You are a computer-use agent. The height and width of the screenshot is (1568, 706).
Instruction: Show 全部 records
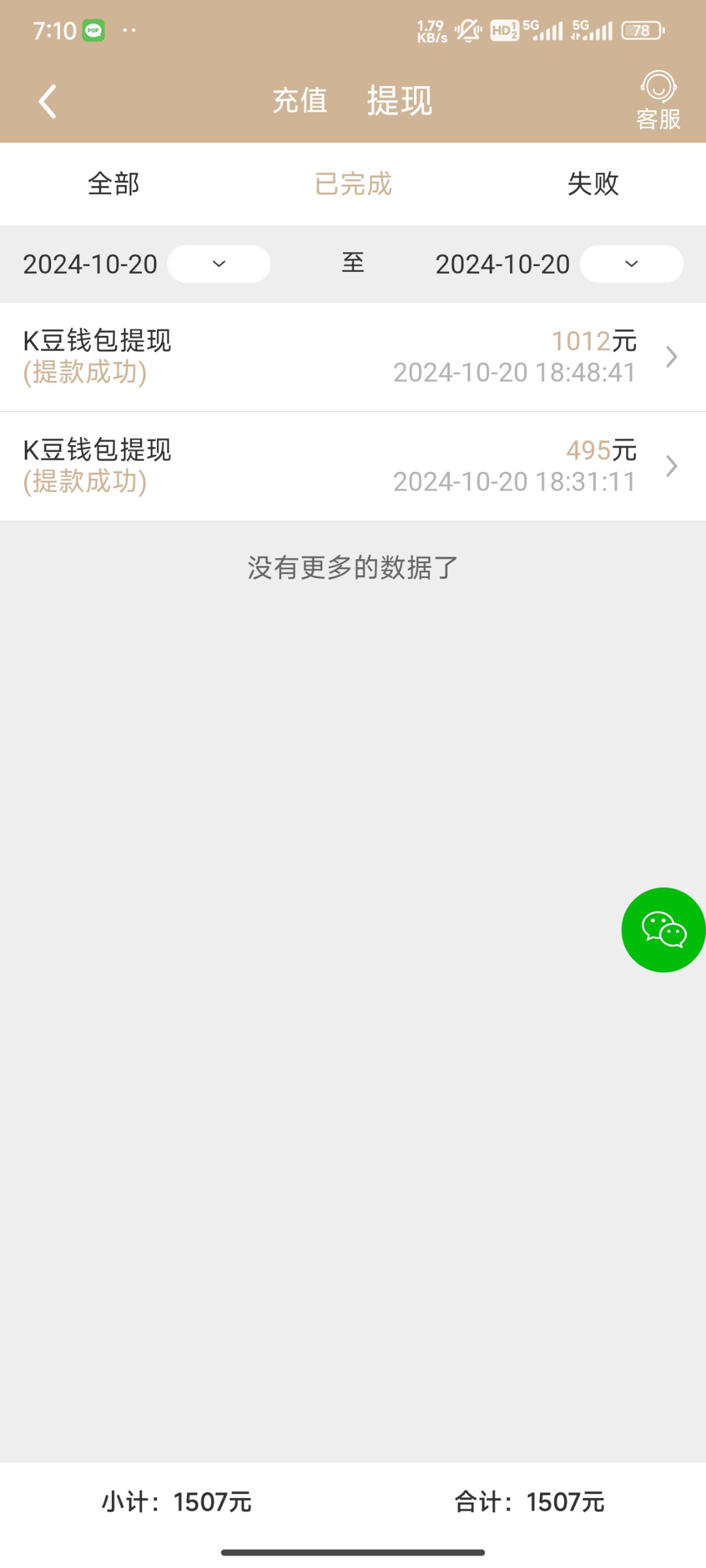point(114,184)
